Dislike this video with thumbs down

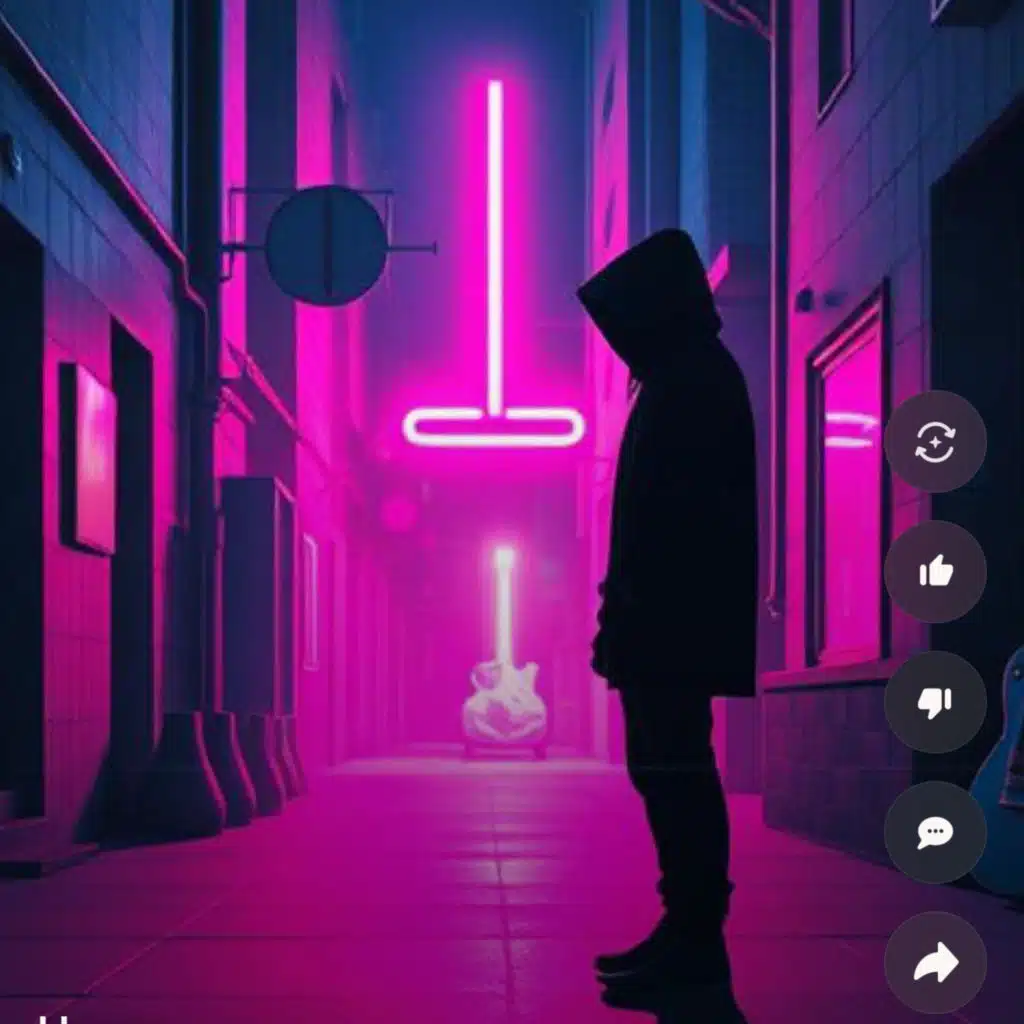pyautogui.click(x=935, y=702)
